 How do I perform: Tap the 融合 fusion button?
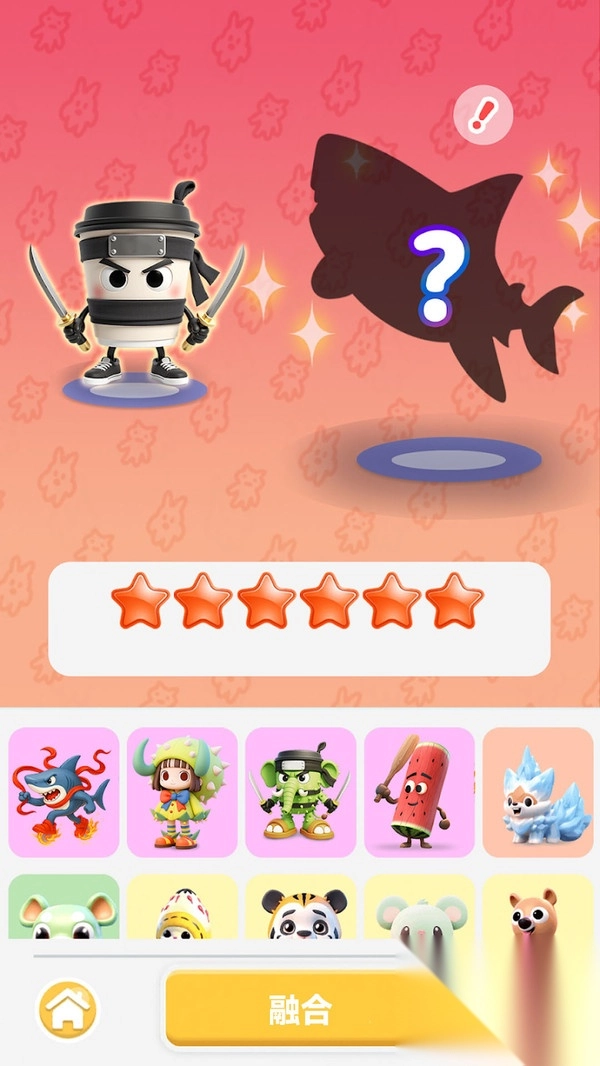pyautogui.click(x=300, y=1010)
